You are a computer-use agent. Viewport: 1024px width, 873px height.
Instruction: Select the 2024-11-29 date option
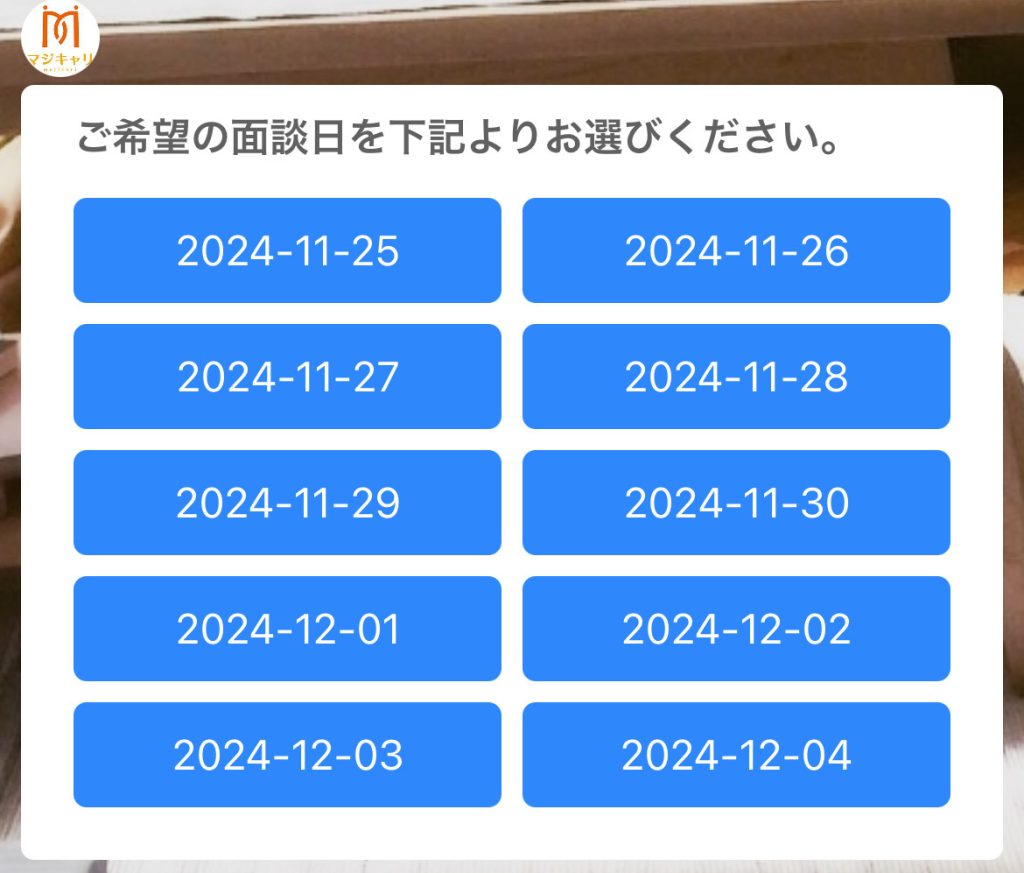pos(287,502)
